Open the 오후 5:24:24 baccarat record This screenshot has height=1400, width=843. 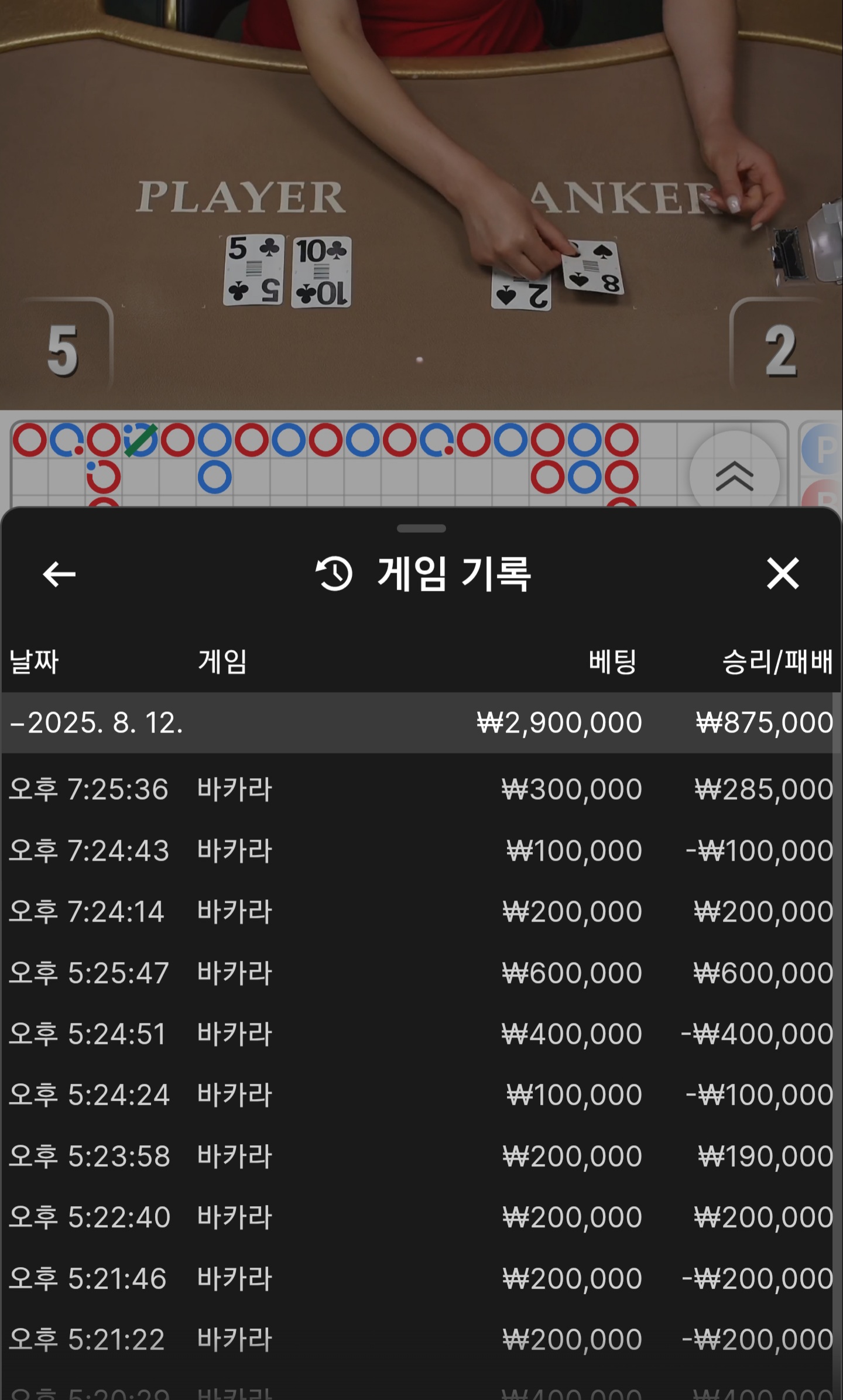(420, 1095)
